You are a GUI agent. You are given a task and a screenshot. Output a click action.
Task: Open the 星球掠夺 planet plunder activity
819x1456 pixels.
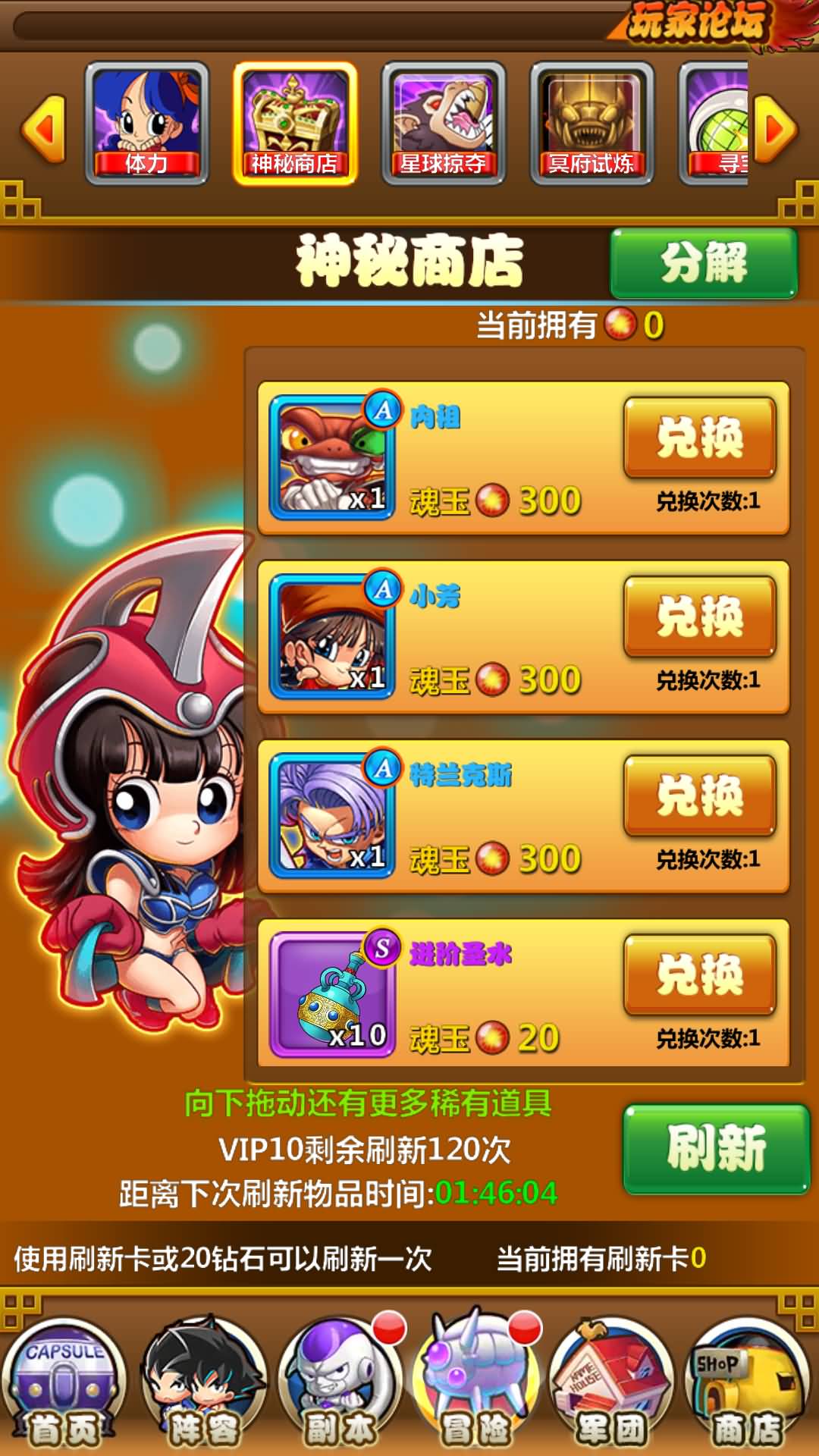point(444,124)
